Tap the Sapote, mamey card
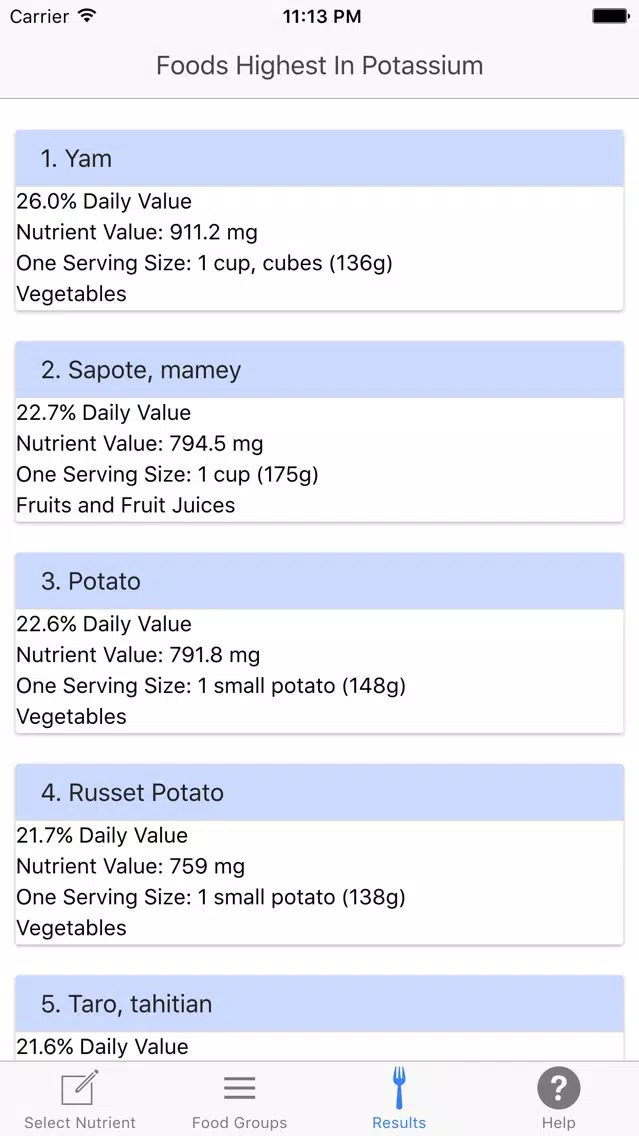Viewport: 639px width, 1136px height. pos(320,432)
